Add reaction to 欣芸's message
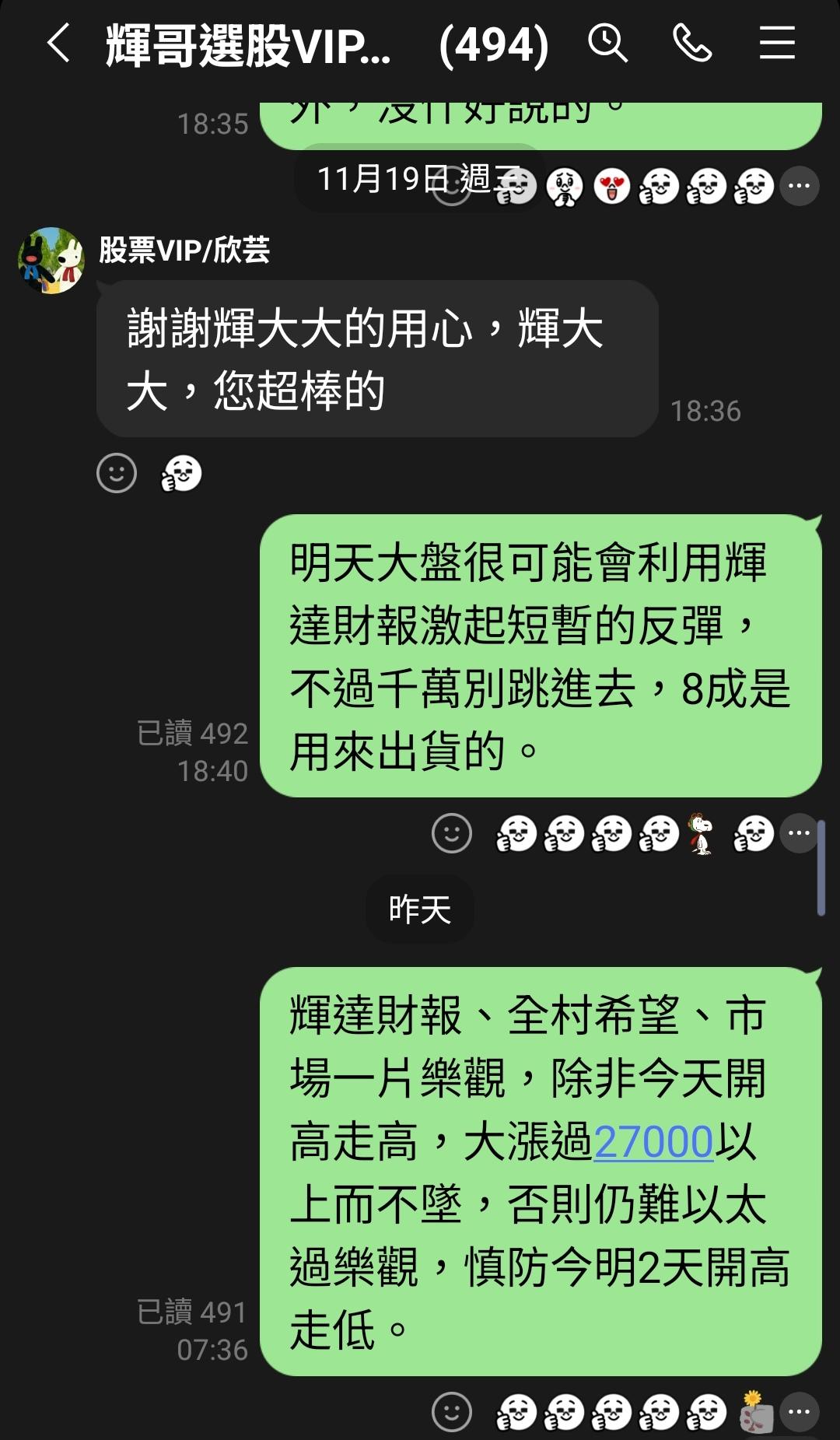 tap(117, 473)
